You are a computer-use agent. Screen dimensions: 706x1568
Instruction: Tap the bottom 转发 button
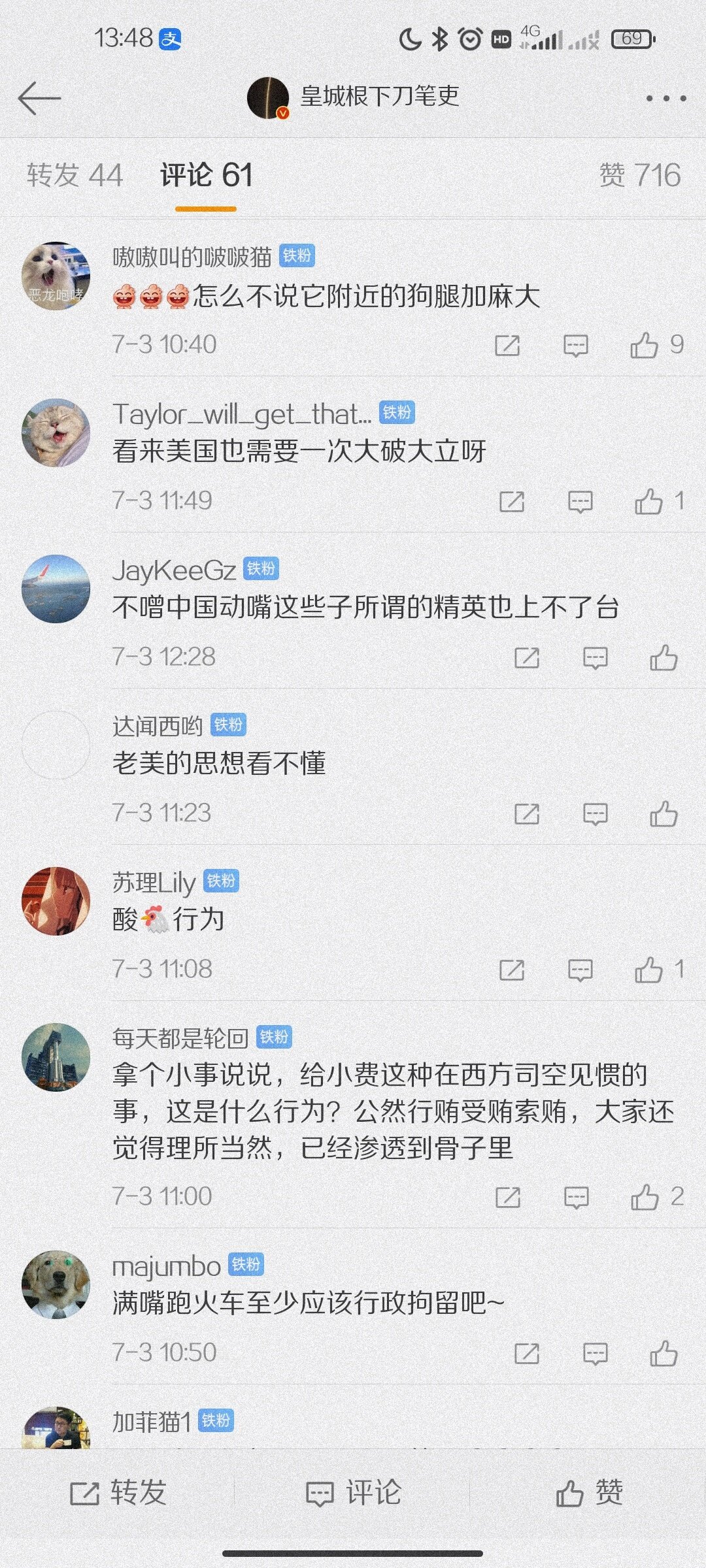118,1493
